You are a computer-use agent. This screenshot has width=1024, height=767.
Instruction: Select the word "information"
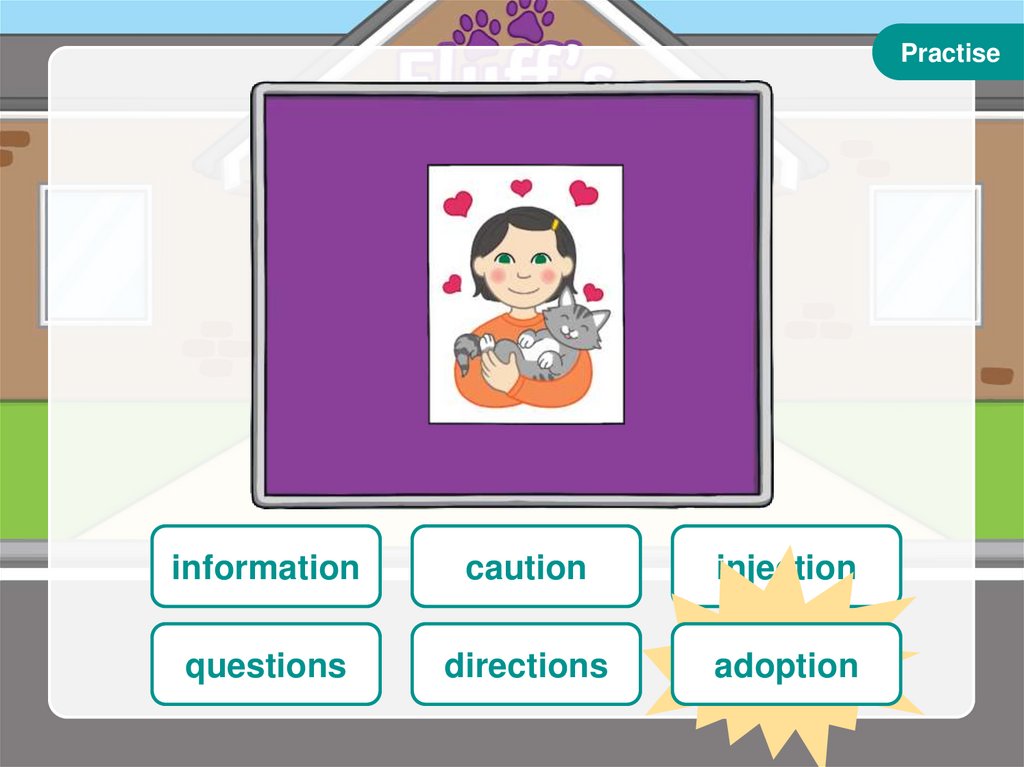click(x=265, y=567)
